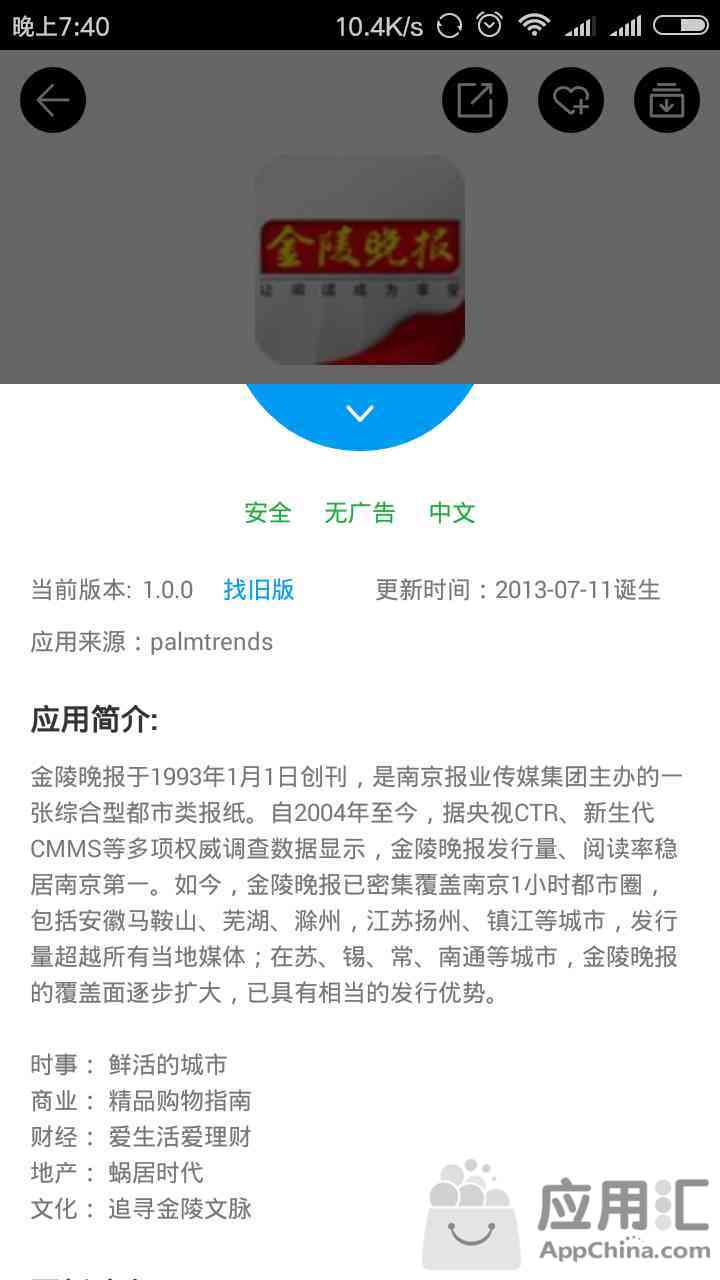Share this app page
Viewport: 720px width, 1280px height.
click(x=475, y=100)
